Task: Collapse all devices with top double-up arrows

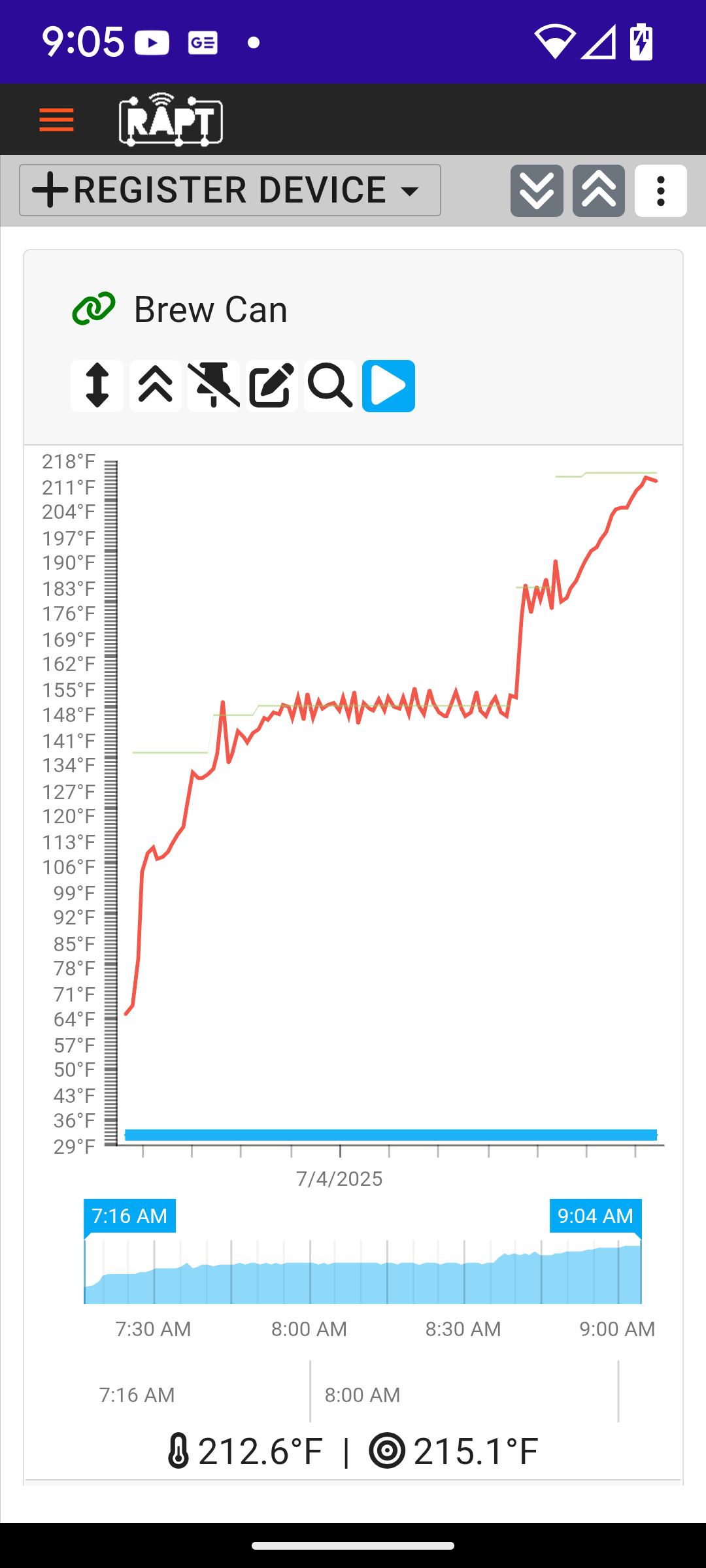Action: pos(599,191)
